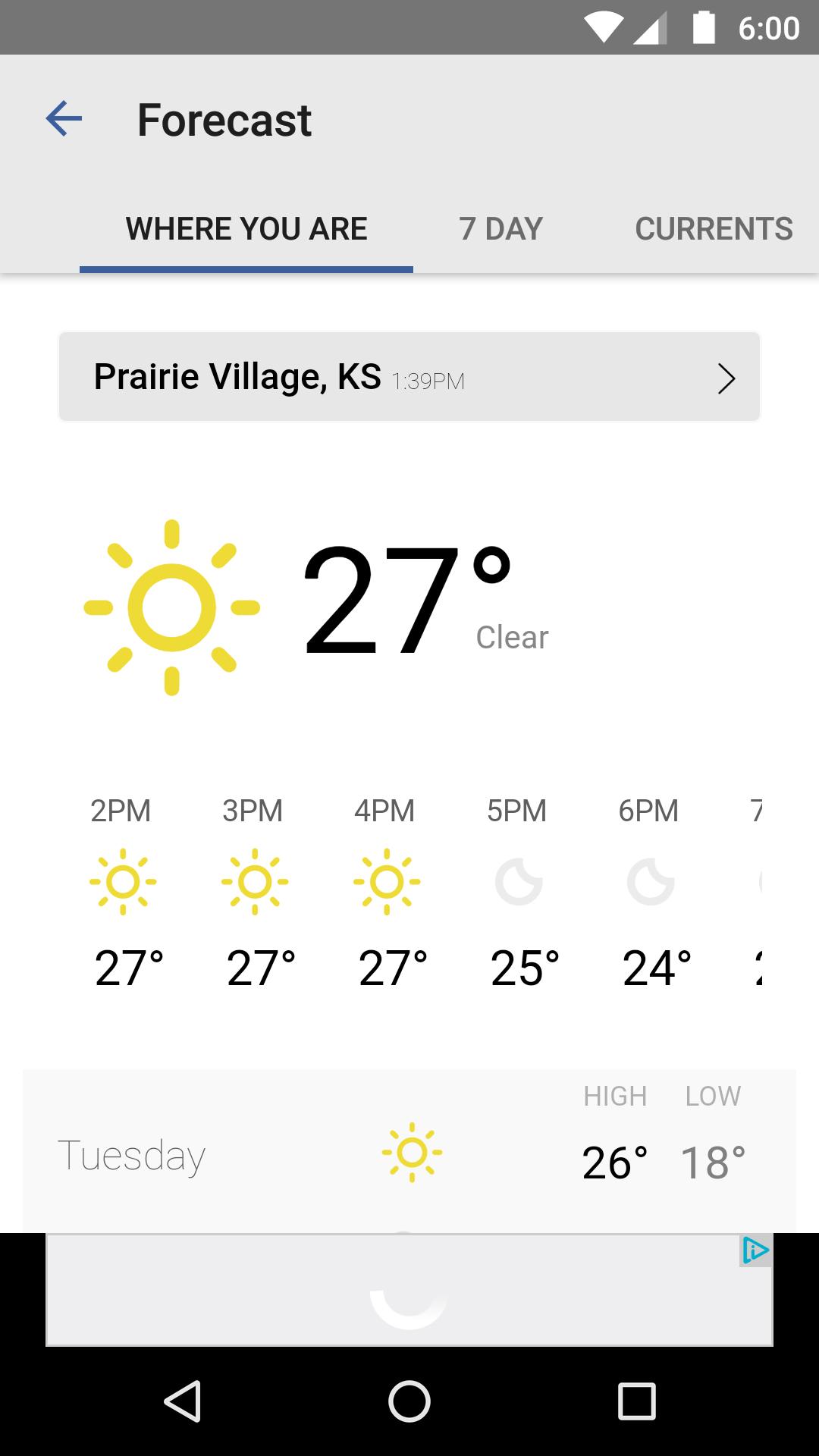Viewport: 819px width, 1456px height.
Task: Open the Prairie Village, KS location row
Action: 409,377
